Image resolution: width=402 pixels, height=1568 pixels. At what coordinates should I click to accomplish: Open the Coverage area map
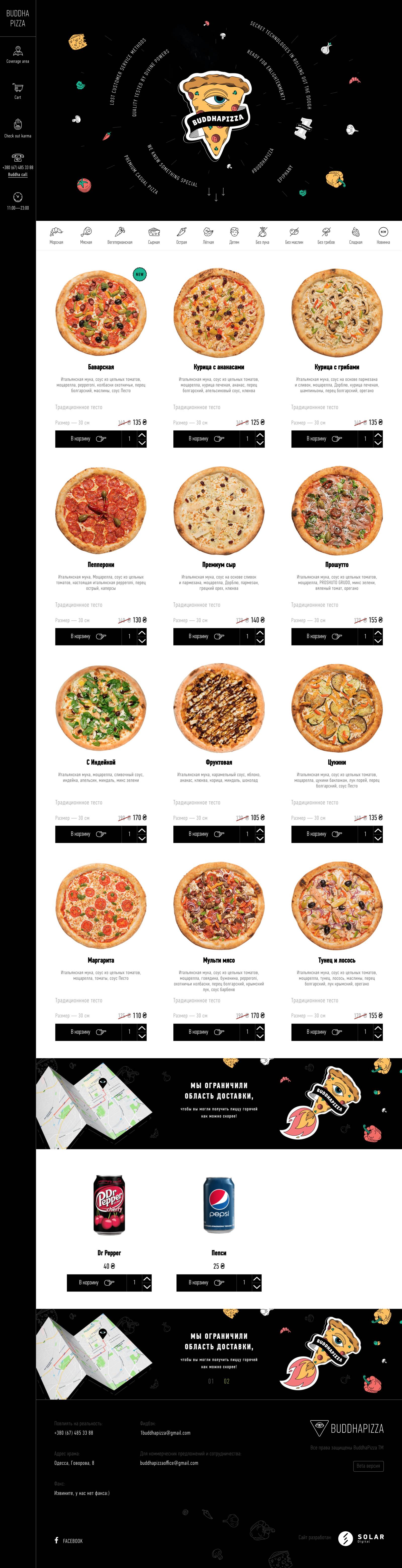pyautogui.click(x=18, y=54)
